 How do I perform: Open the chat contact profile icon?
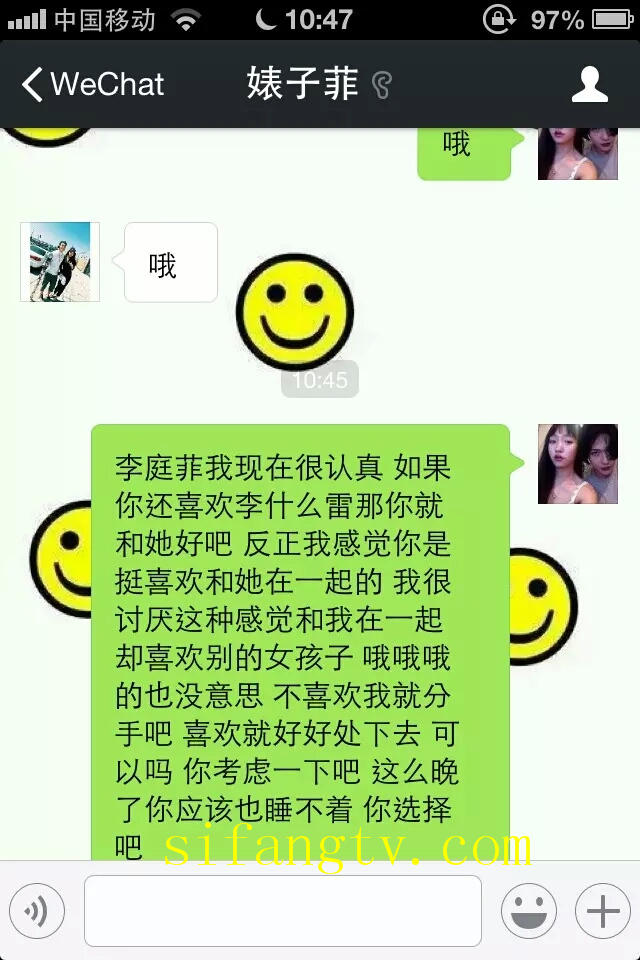pyautogui.click(x=589, y=85)
